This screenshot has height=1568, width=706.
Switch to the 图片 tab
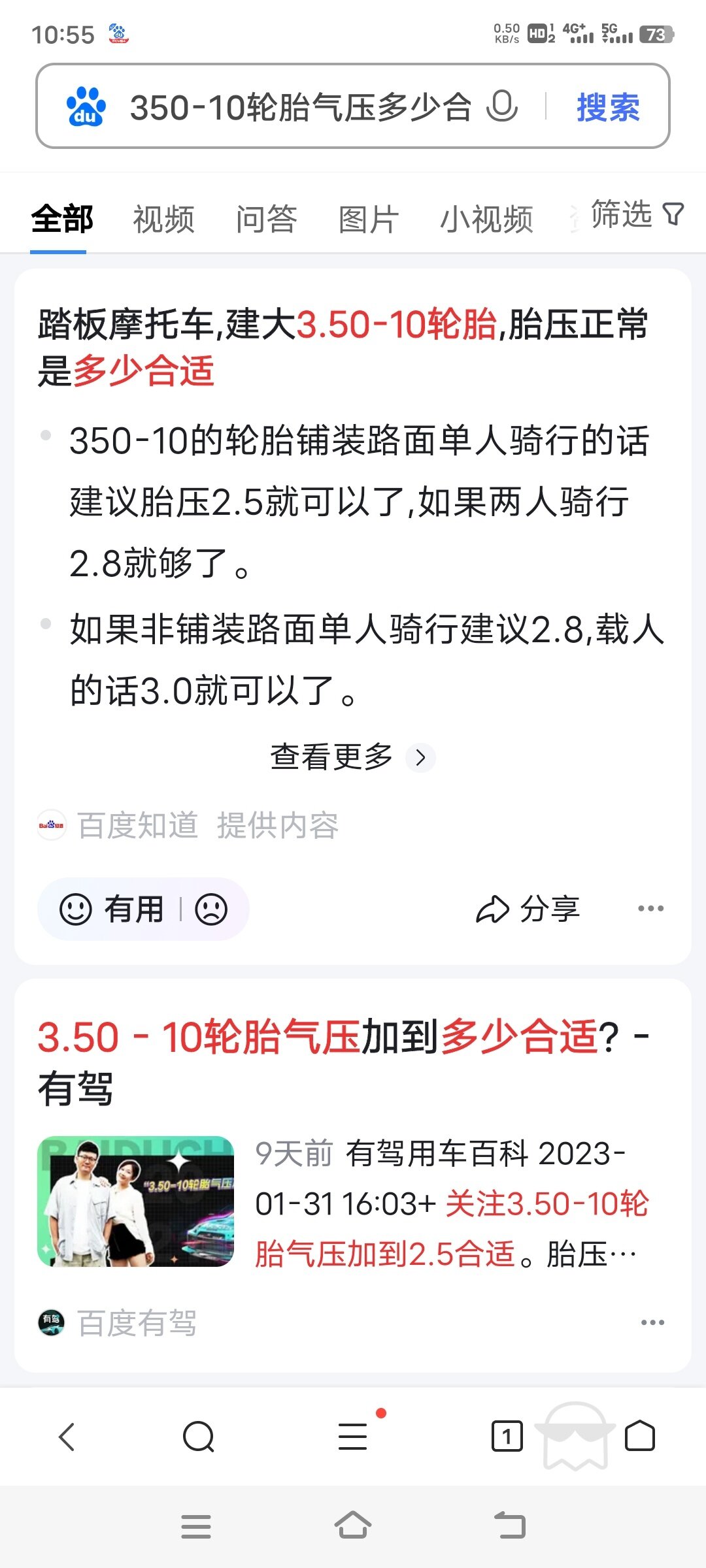click(x=369, y=219)
